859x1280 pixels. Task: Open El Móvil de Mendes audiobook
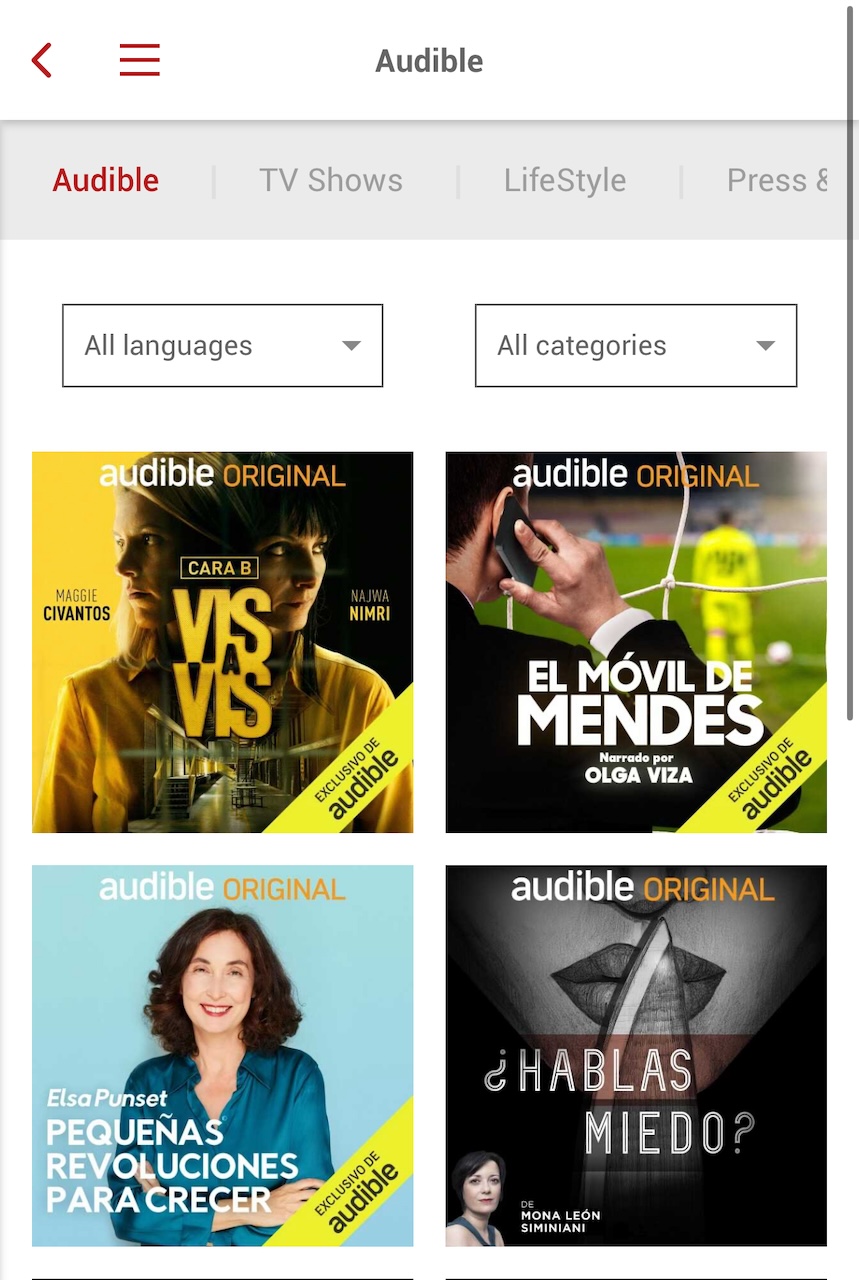coord(636,642)
